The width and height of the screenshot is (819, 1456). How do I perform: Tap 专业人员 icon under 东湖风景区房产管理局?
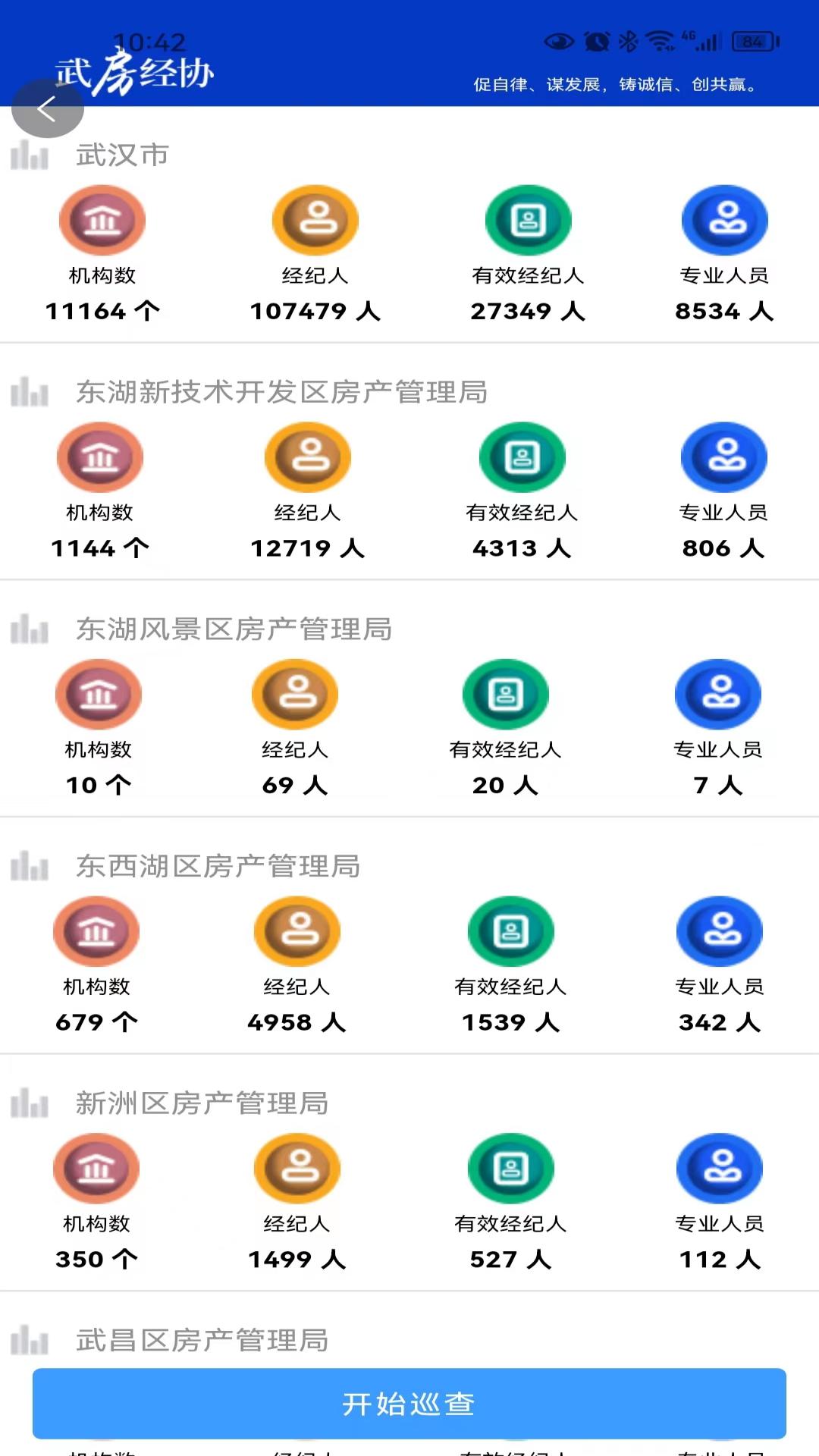coord(719,695)
